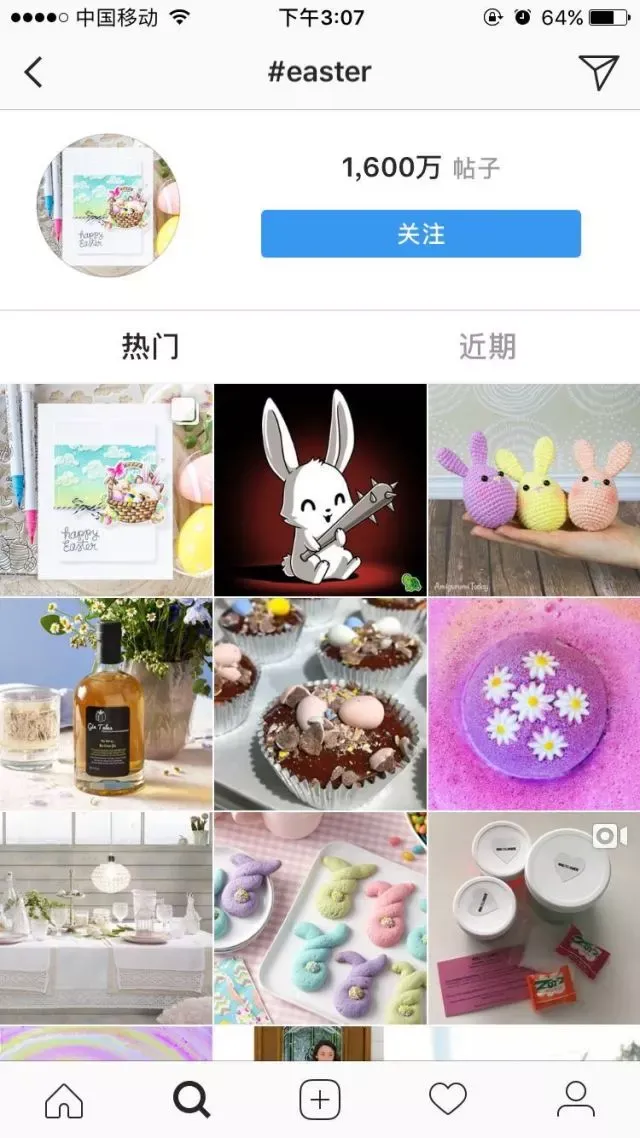Open the video post with white containers
The image size is (640, 1138).
click(x=534, y=918)
